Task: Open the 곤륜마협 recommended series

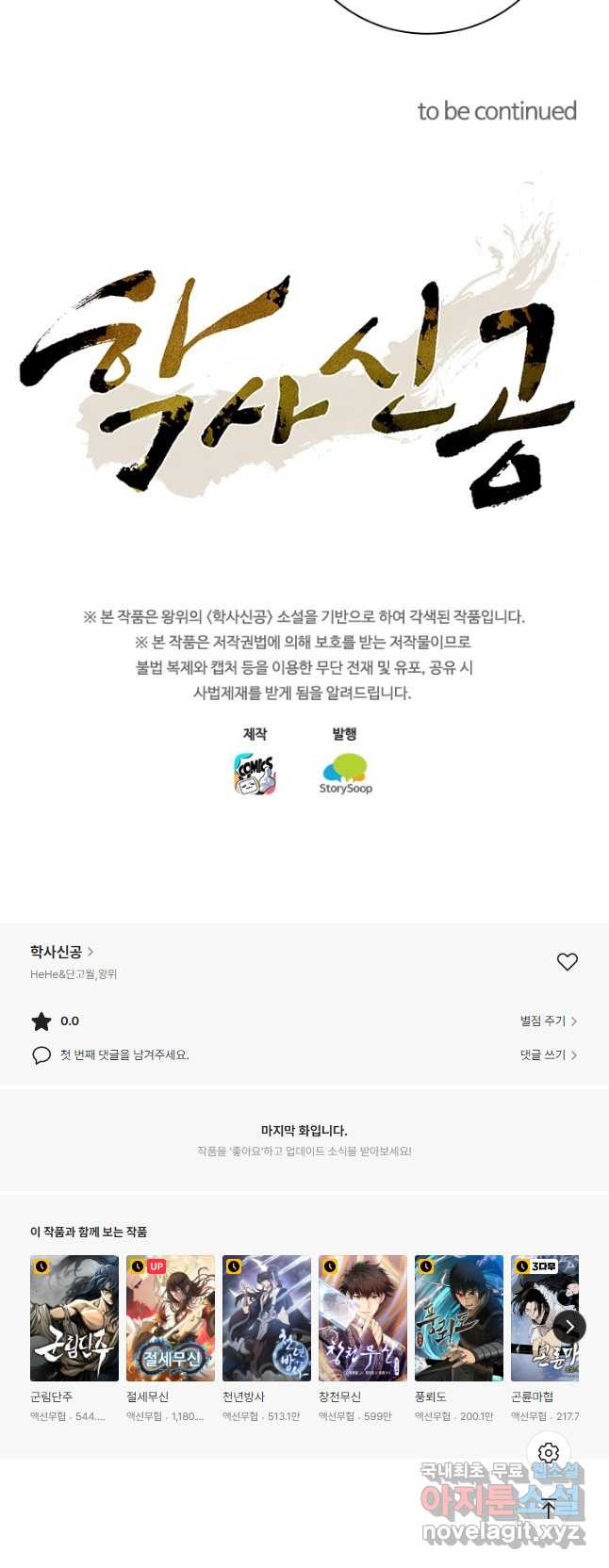Action: tap(542, 1318)
